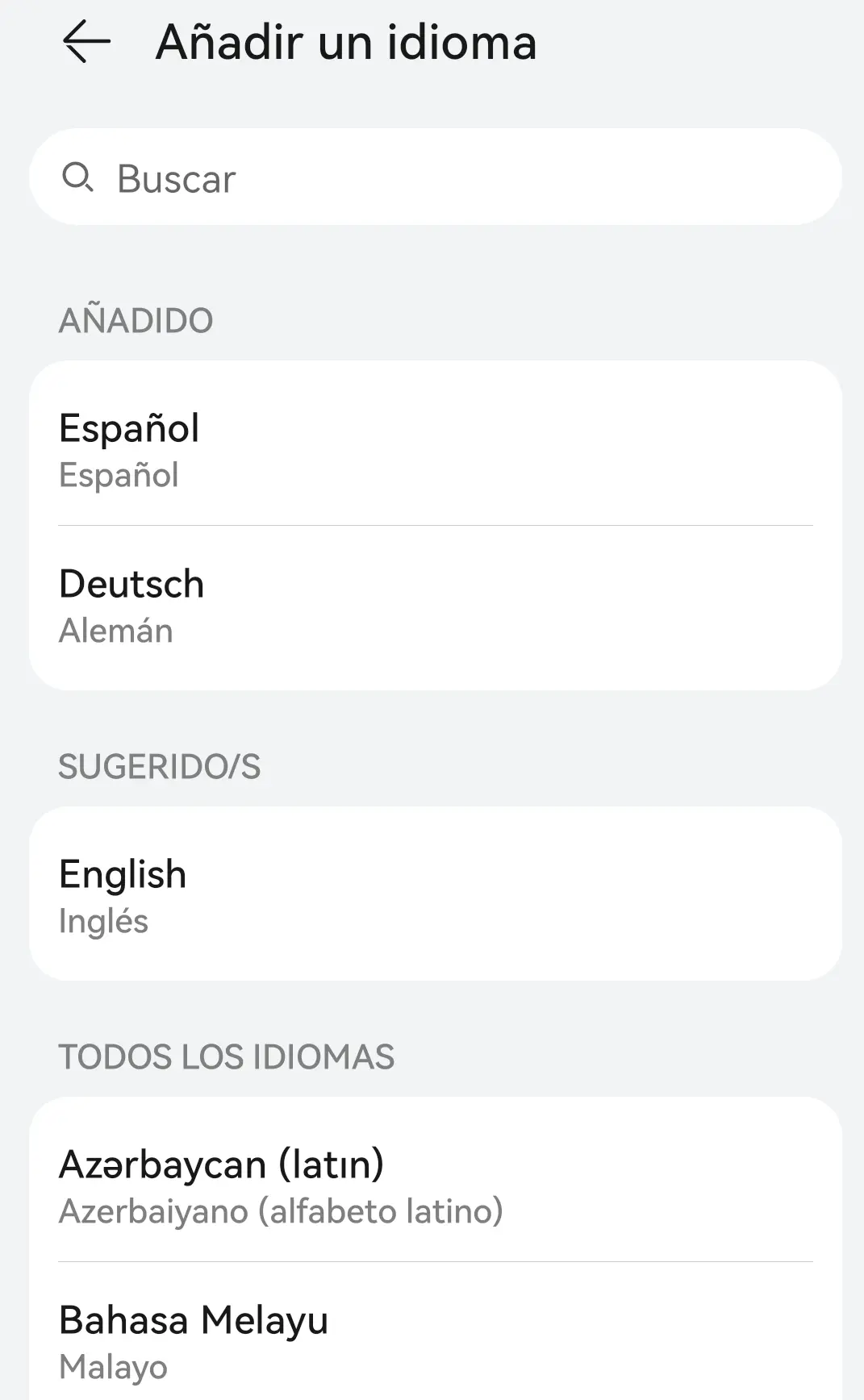Tap the Alemán subtitle under Deutsch
The height and width of the screenshot is (1400, 864).
point(116,631)
